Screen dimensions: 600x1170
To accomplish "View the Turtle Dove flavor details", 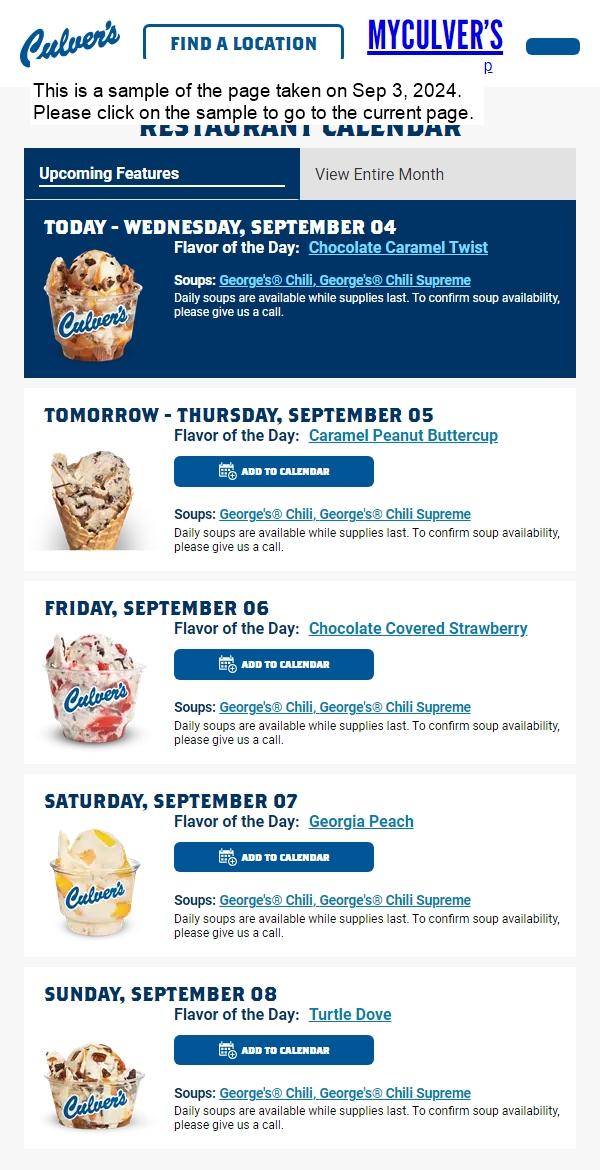I will (350, 1014).
